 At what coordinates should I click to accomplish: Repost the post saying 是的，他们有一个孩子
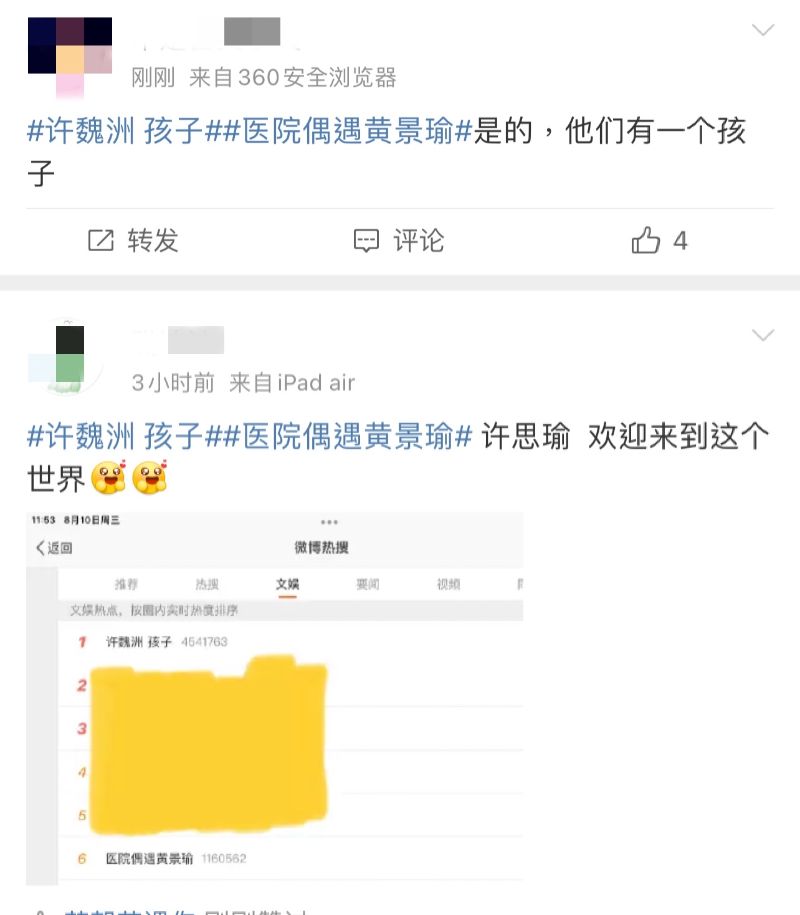click(x=133, y=241)
